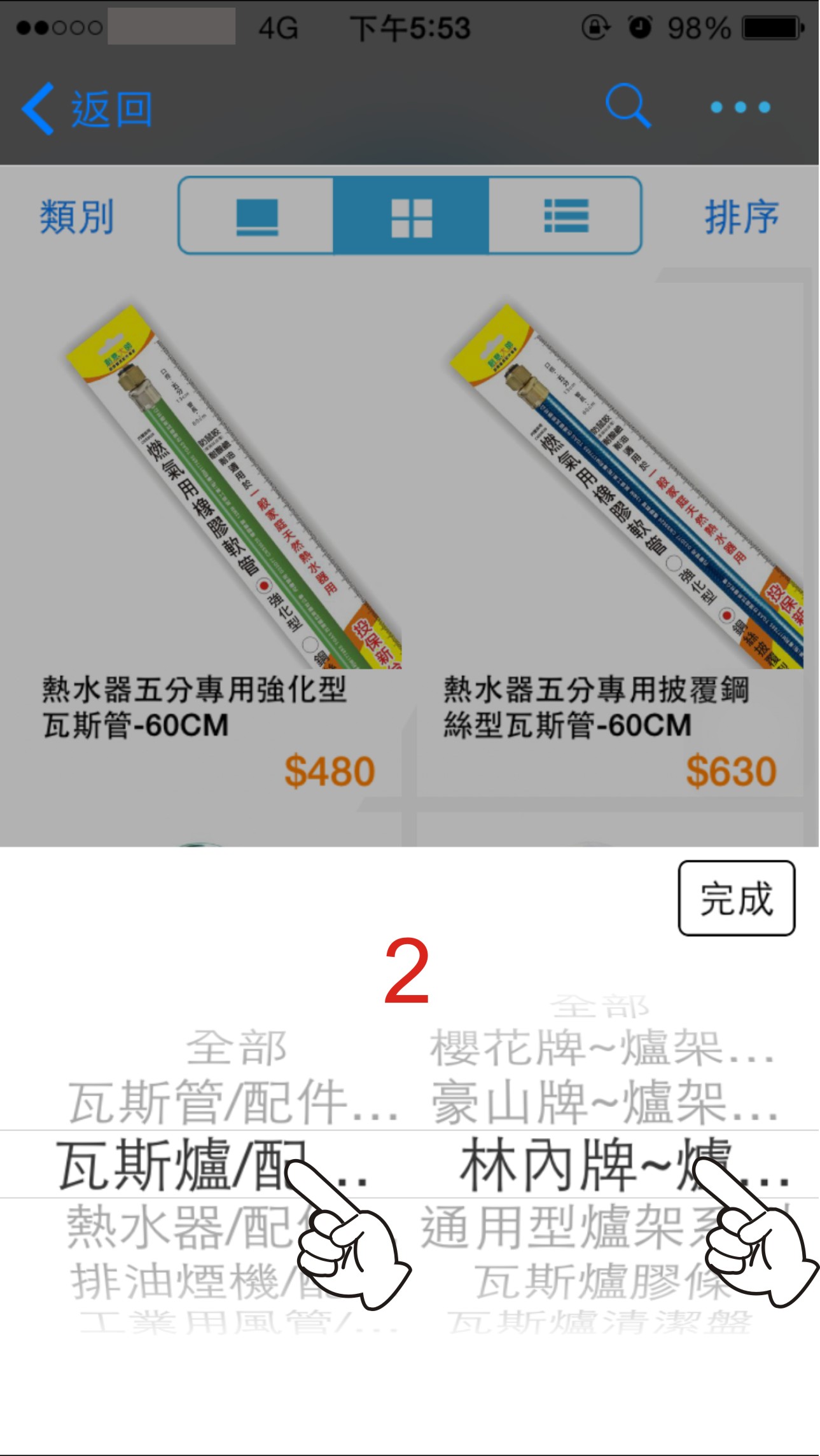The width and height of the screenshot is (820, 1456).
Task: Switch to list view layout
Action: 565,216
